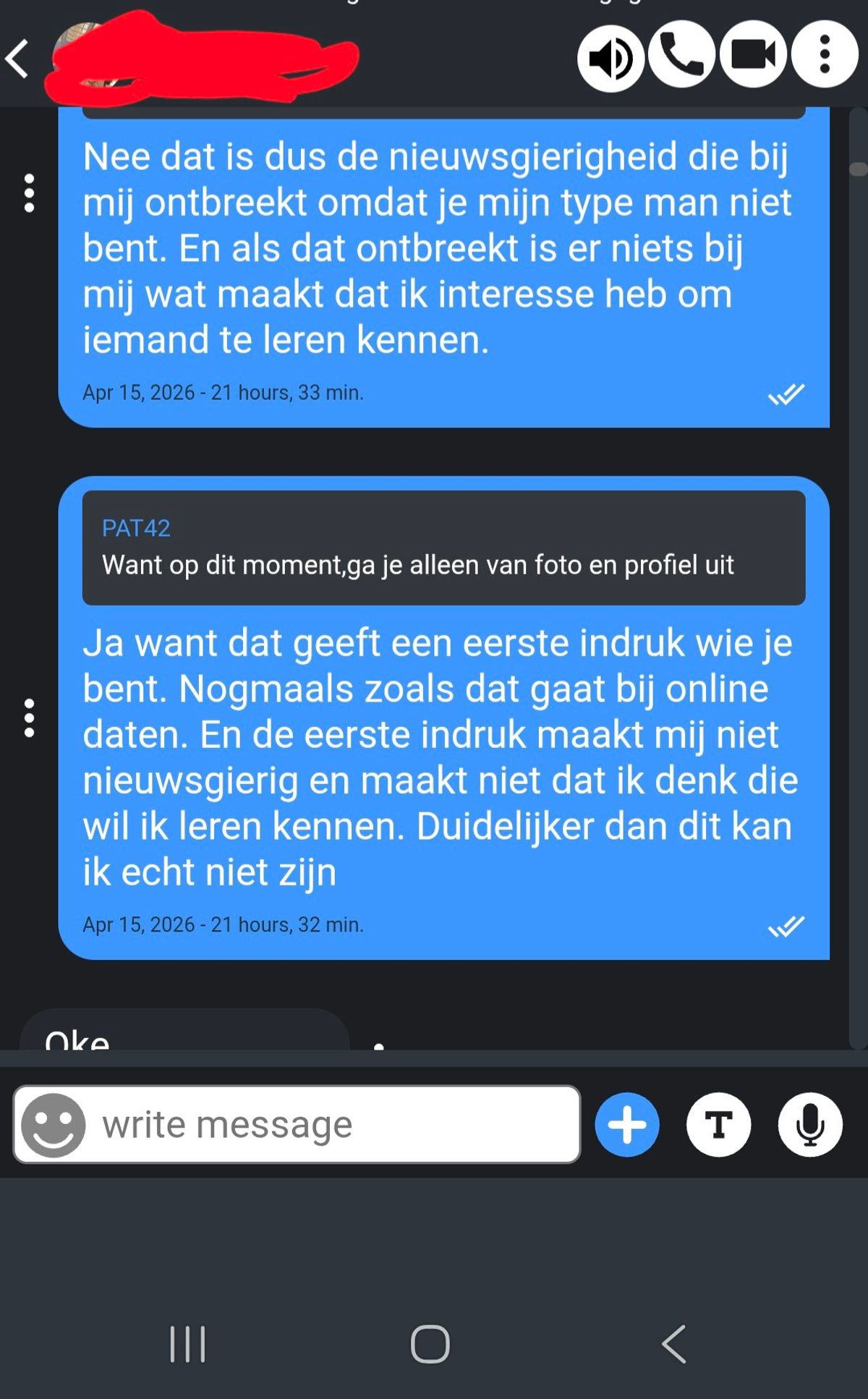Go back from this chat
The width and height of the screenshot is (868, 1399).
click(x=18, y=58)
